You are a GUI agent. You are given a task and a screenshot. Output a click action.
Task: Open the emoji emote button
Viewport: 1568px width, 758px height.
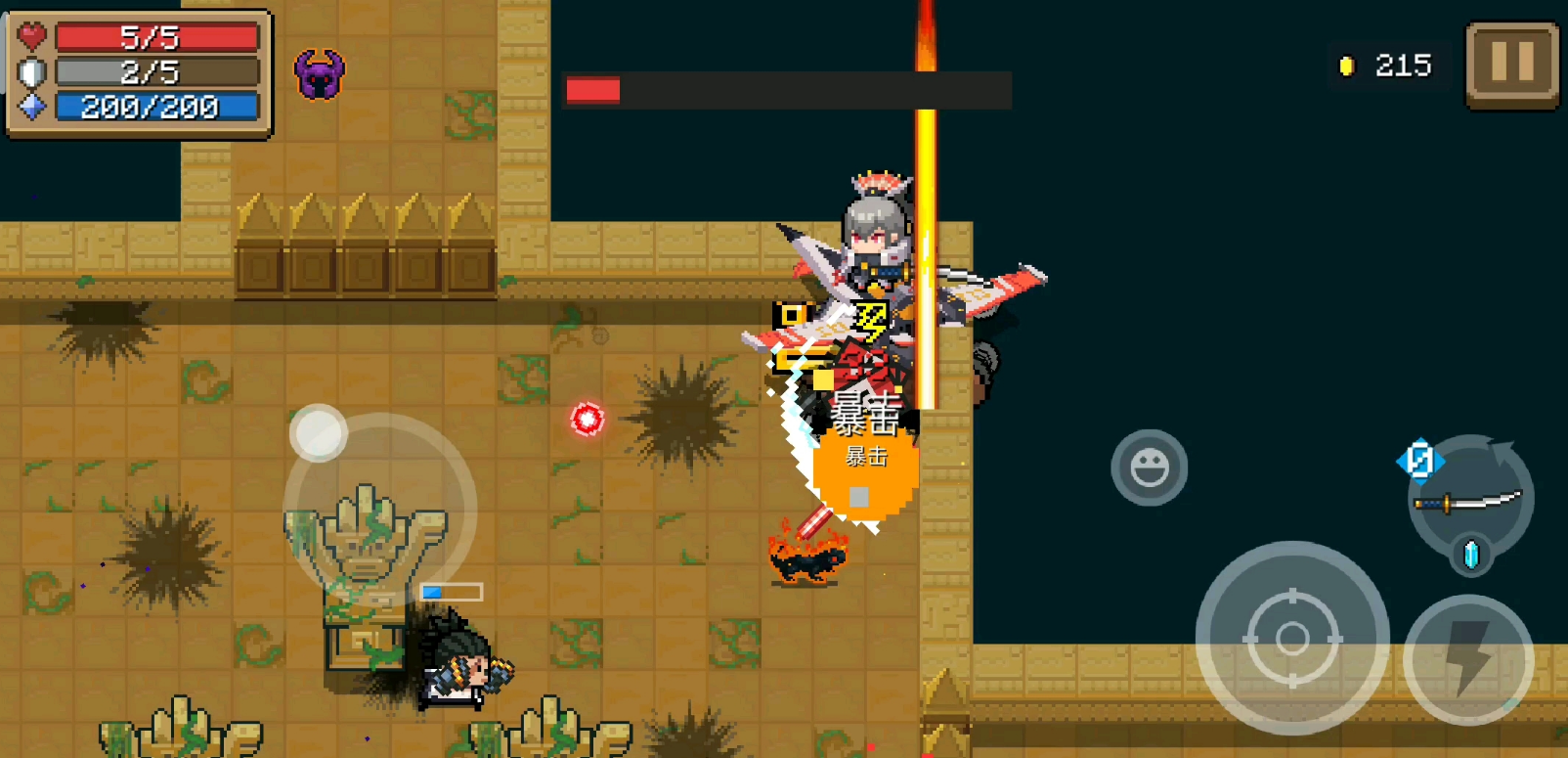pos(1149,468)
